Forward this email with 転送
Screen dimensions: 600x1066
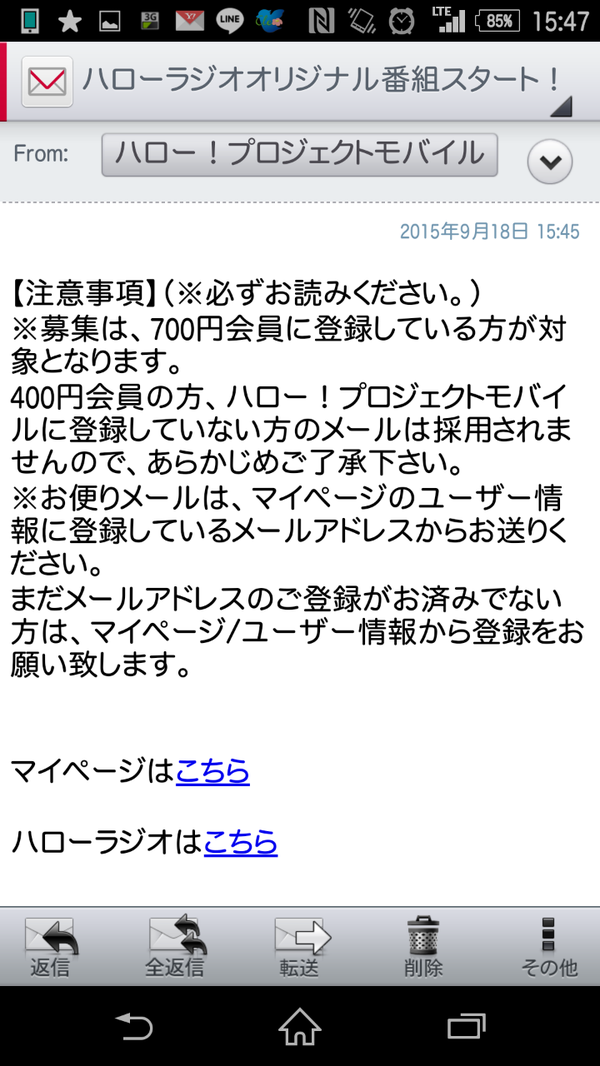(300, 946)
